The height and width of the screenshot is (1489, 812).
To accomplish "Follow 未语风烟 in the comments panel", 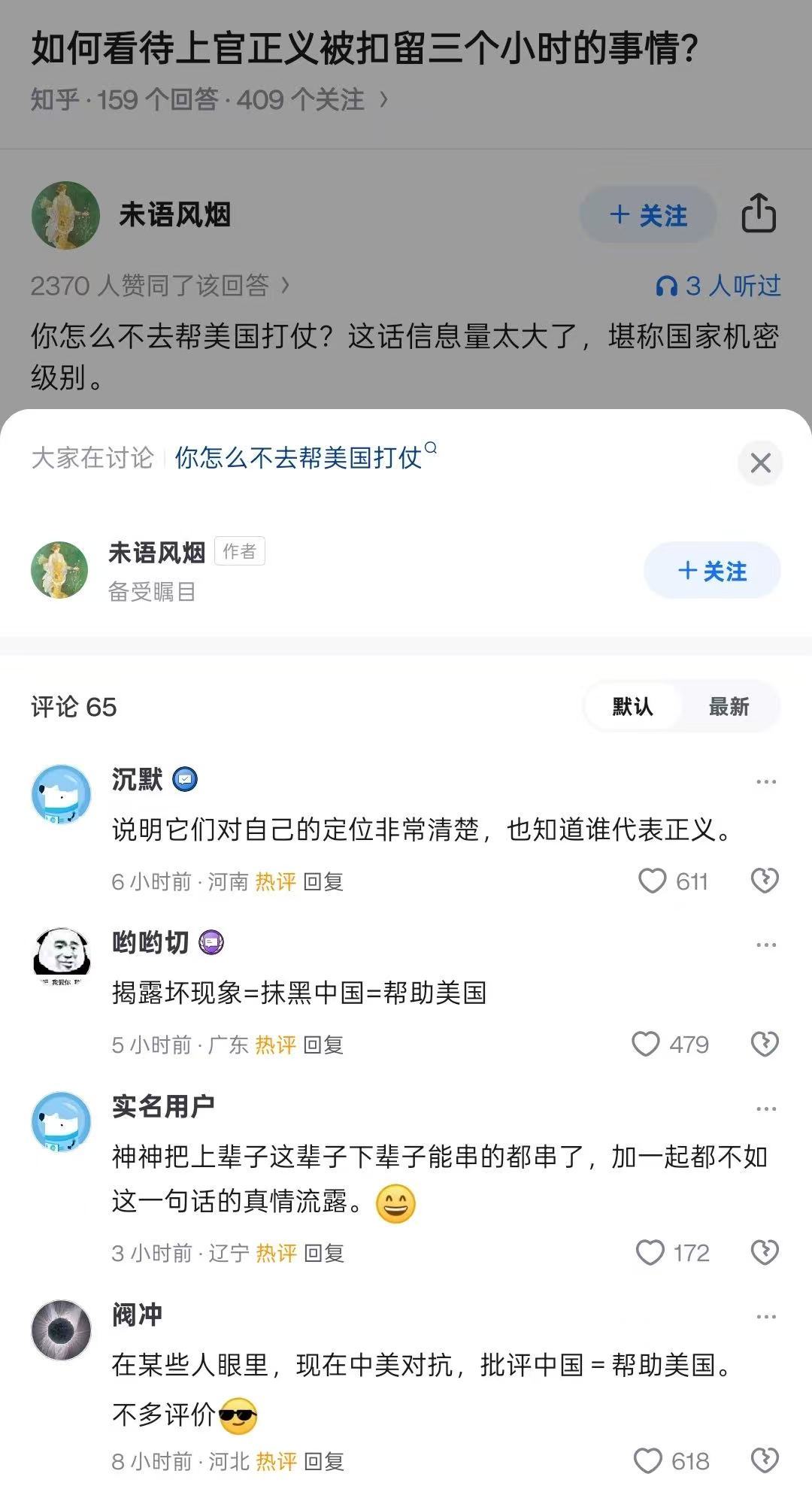I will (x=711, y=571).
